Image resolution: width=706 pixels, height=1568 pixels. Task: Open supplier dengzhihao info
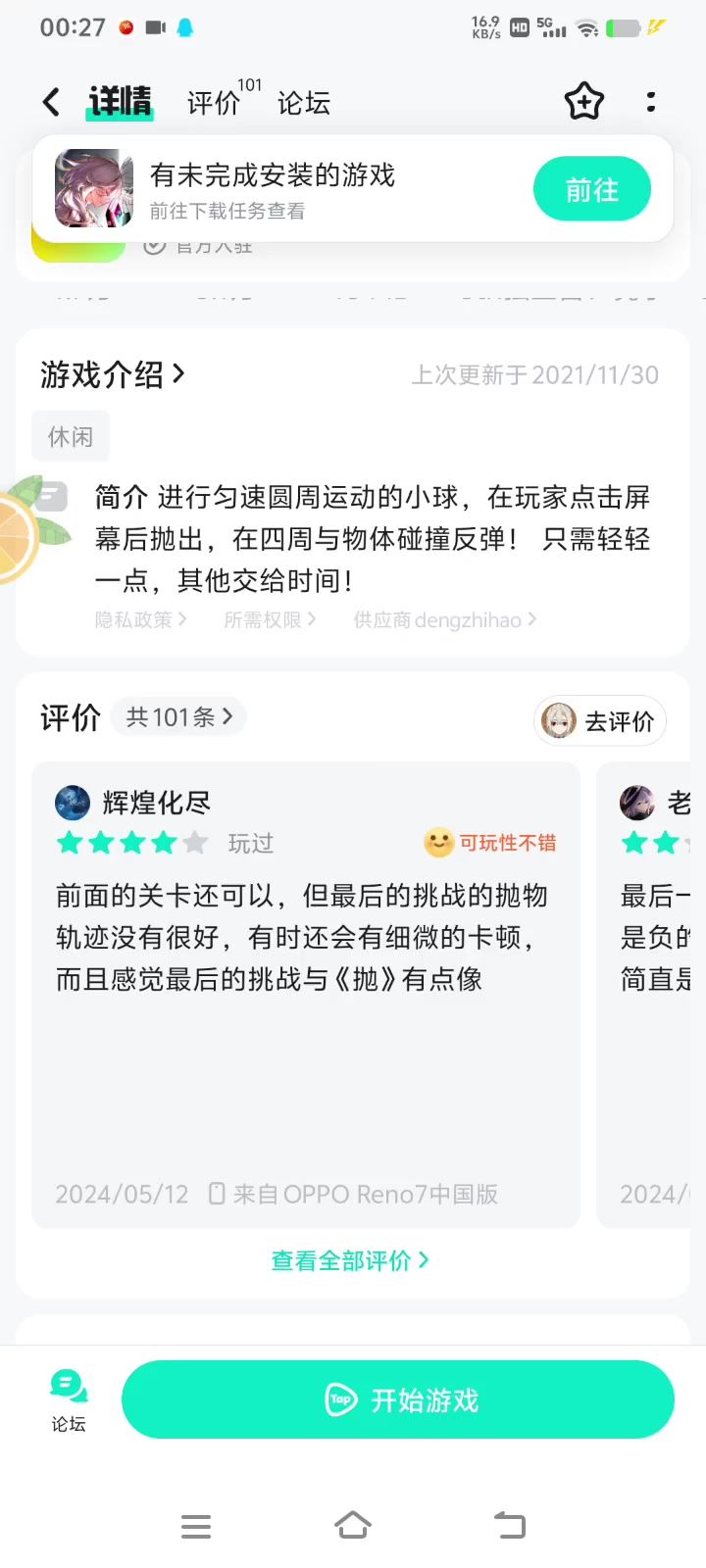pyautogui.click(x=444, y=619)
